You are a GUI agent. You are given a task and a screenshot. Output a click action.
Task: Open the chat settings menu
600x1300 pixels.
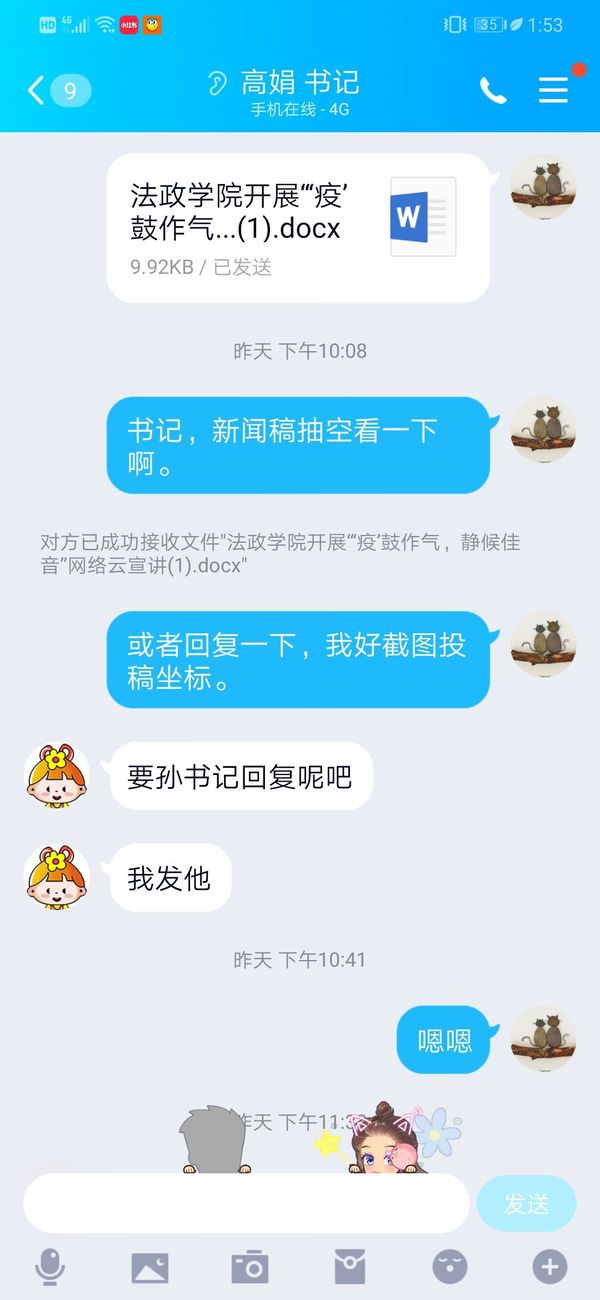click(553, 91)
